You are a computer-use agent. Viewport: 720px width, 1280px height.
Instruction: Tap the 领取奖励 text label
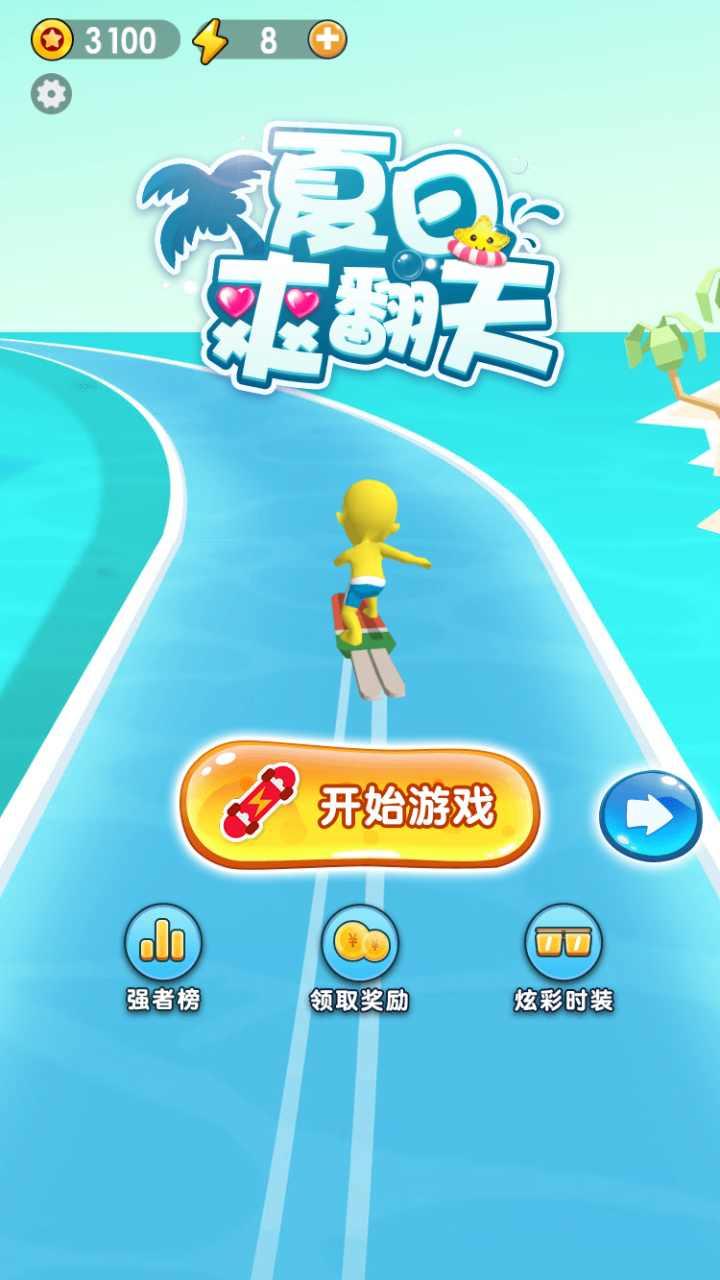pyautogui.click(x=360, y=1000)
